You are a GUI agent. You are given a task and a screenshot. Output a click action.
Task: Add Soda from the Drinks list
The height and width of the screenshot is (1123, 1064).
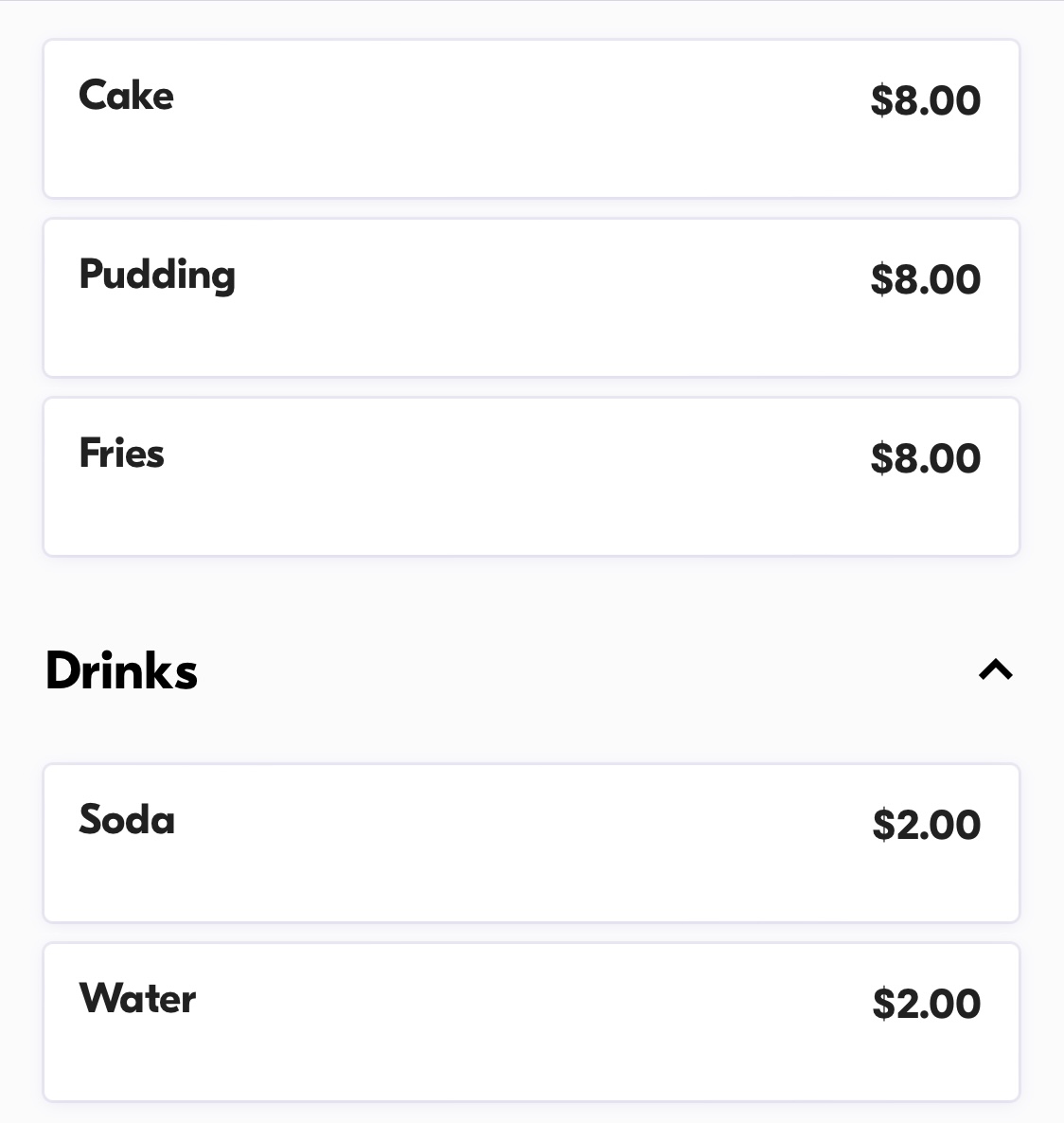click(530, 843)
